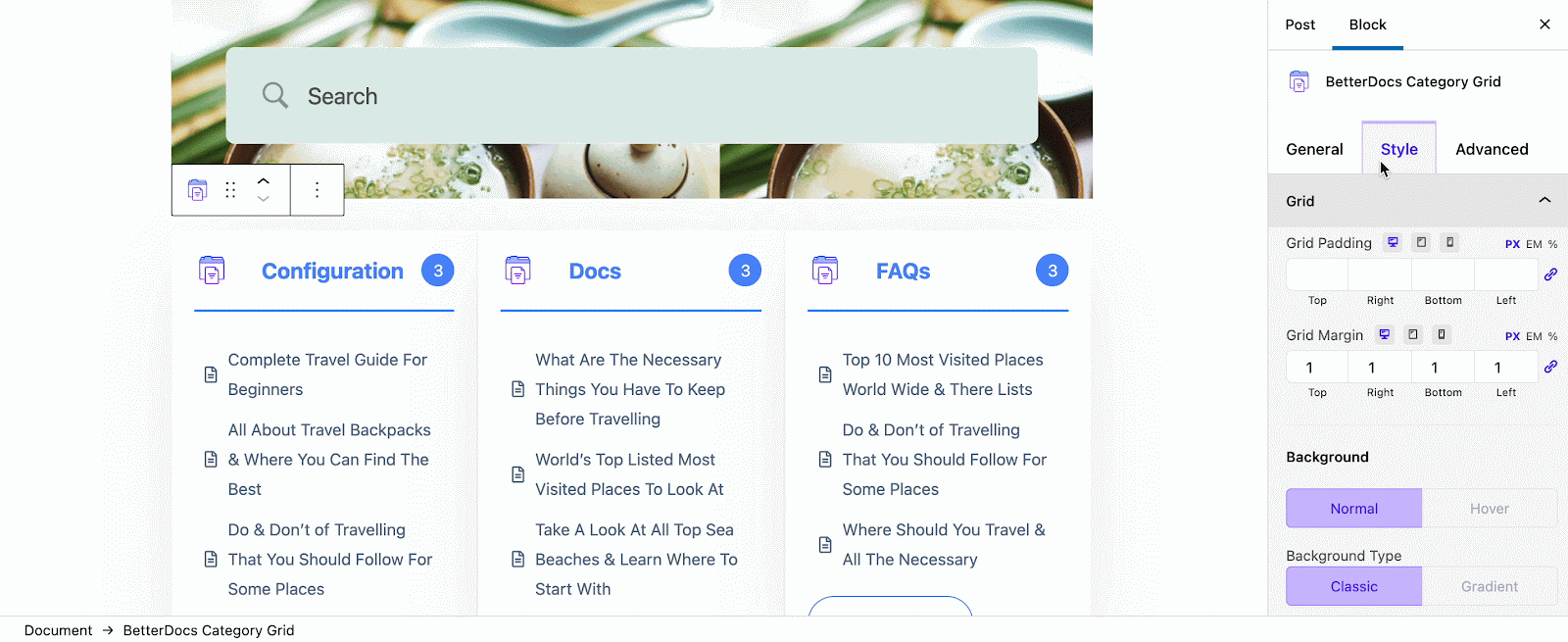Viewport: 1568px width, 642px height.
Task: Open the Advanced settings tab
Action: (x=1491, y=149)
